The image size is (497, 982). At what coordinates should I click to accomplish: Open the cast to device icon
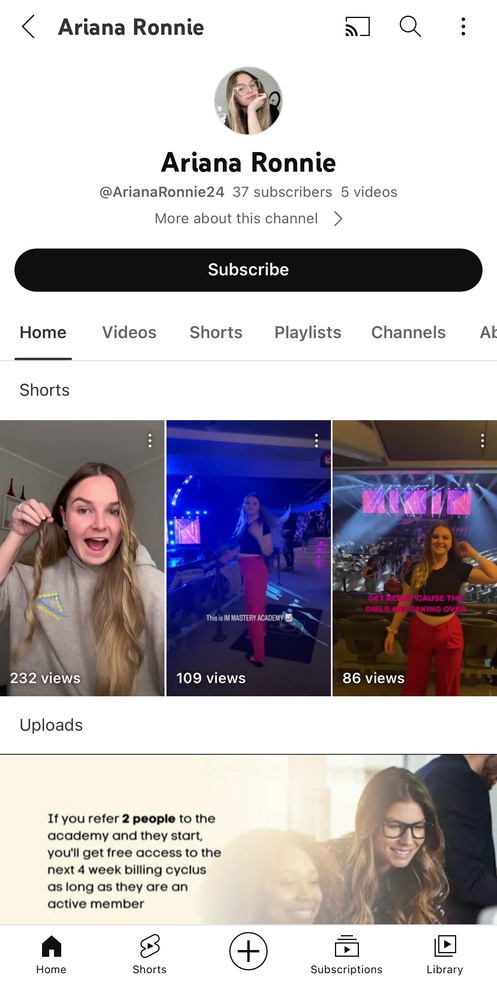[x=357, y=26]
